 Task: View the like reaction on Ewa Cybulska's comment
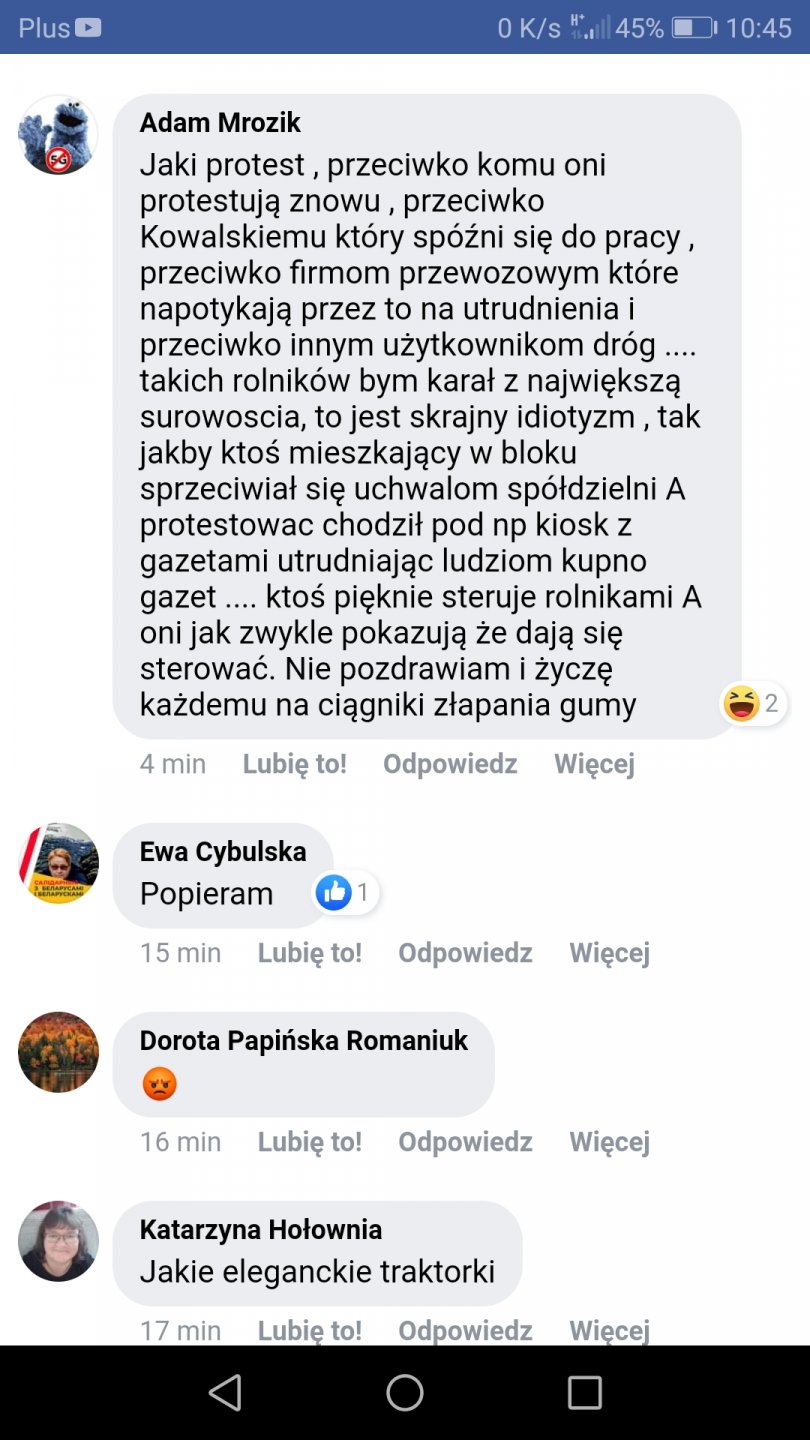345,892
